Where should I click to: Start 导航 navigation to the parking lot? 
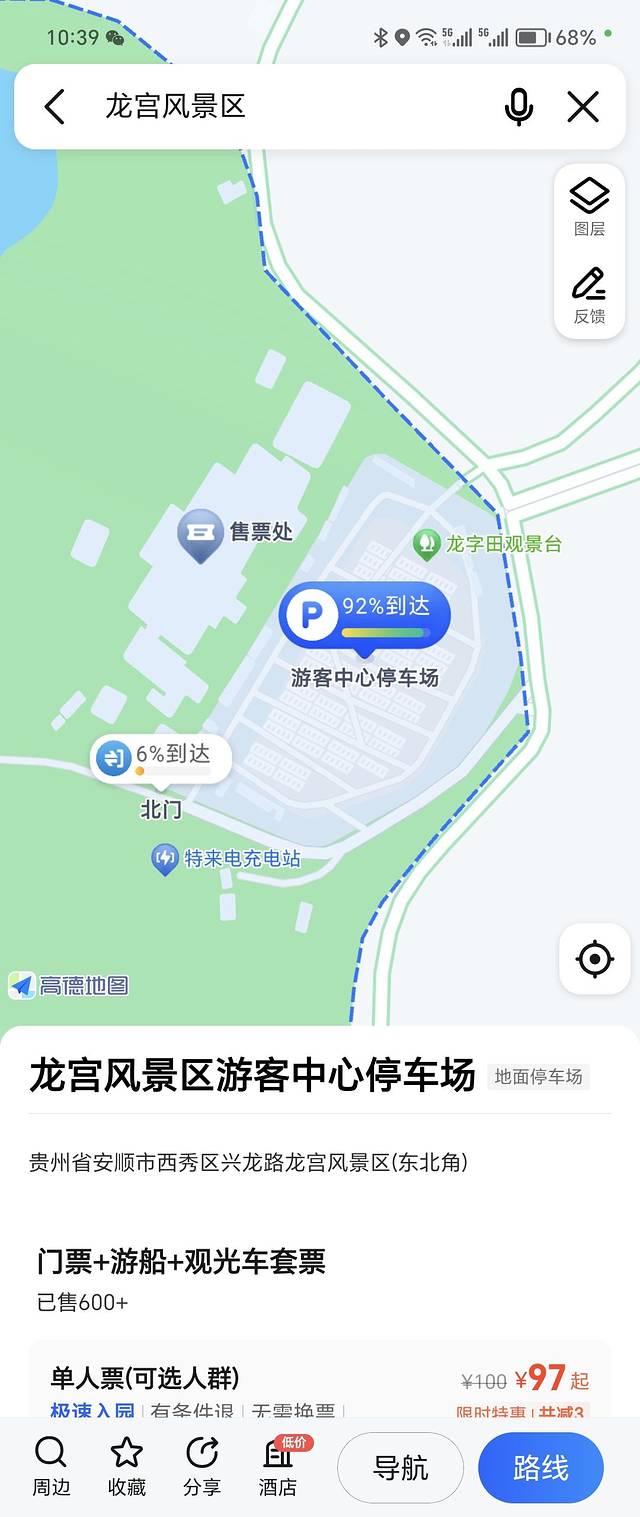pyautogui.click(x=400, y=1468)
